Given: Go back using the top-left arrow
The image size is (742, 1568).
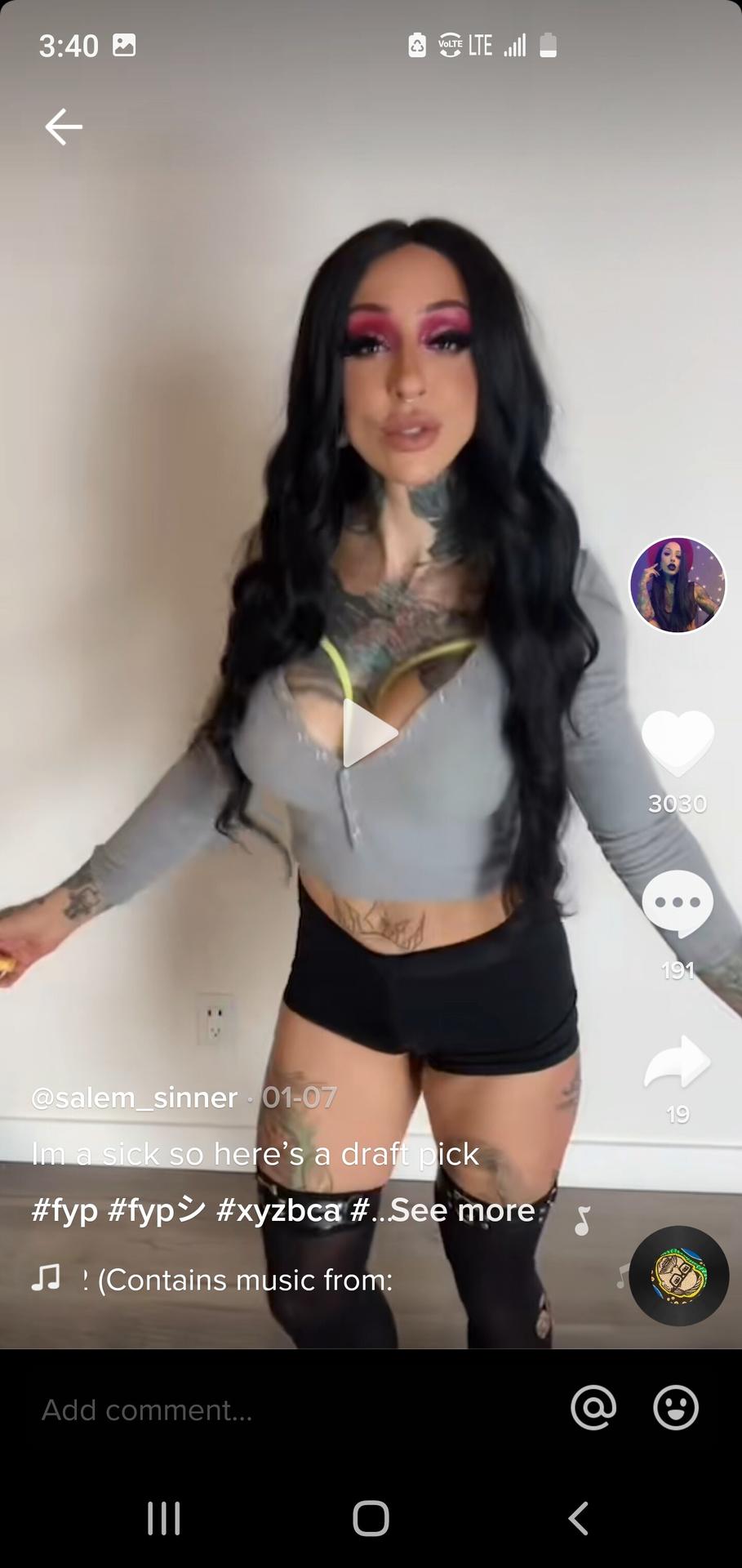Looking at the screenshot, I should point(63,127).
